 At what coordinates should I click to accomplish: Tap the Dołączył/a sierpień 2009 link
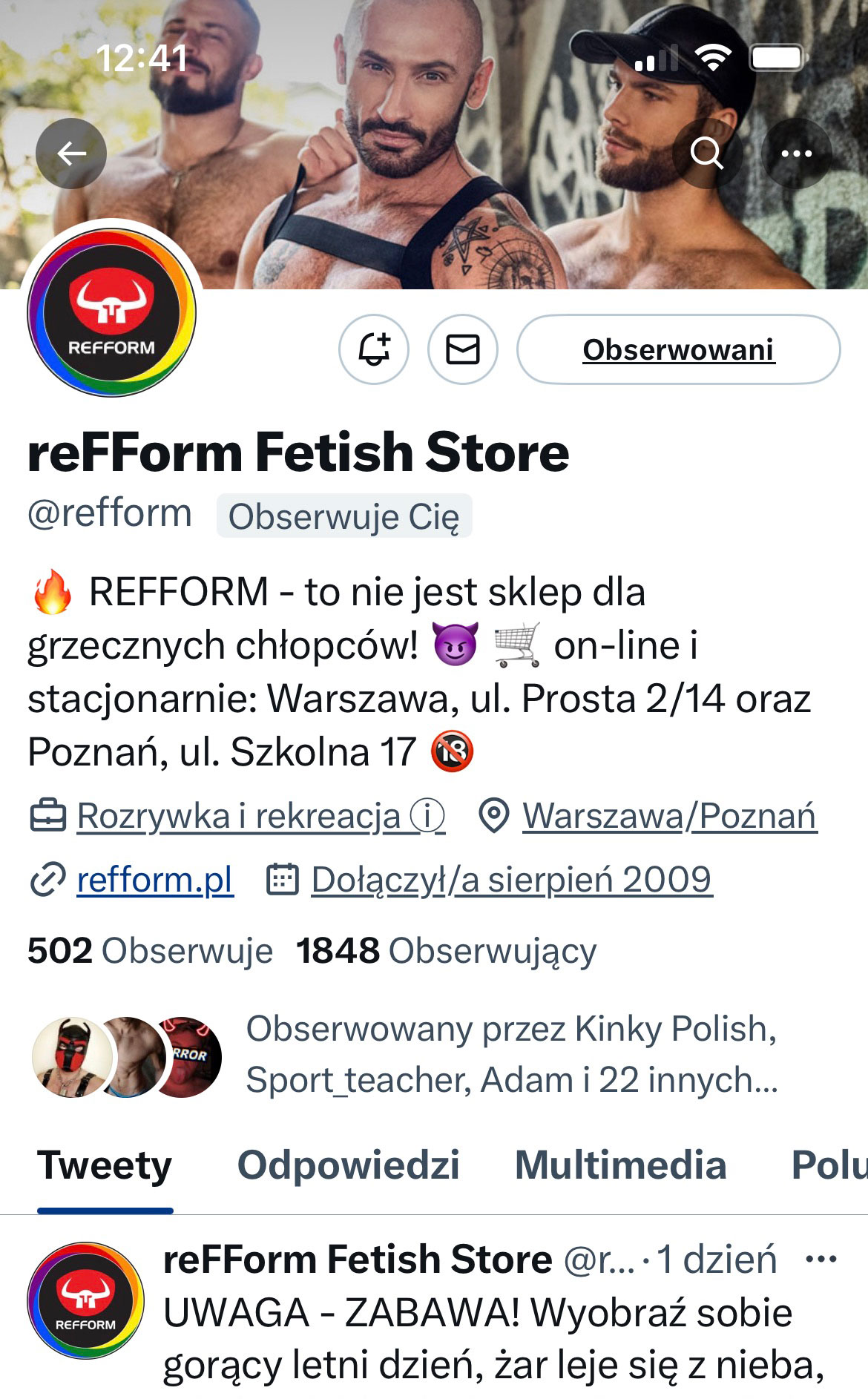[x=510, y=880]
